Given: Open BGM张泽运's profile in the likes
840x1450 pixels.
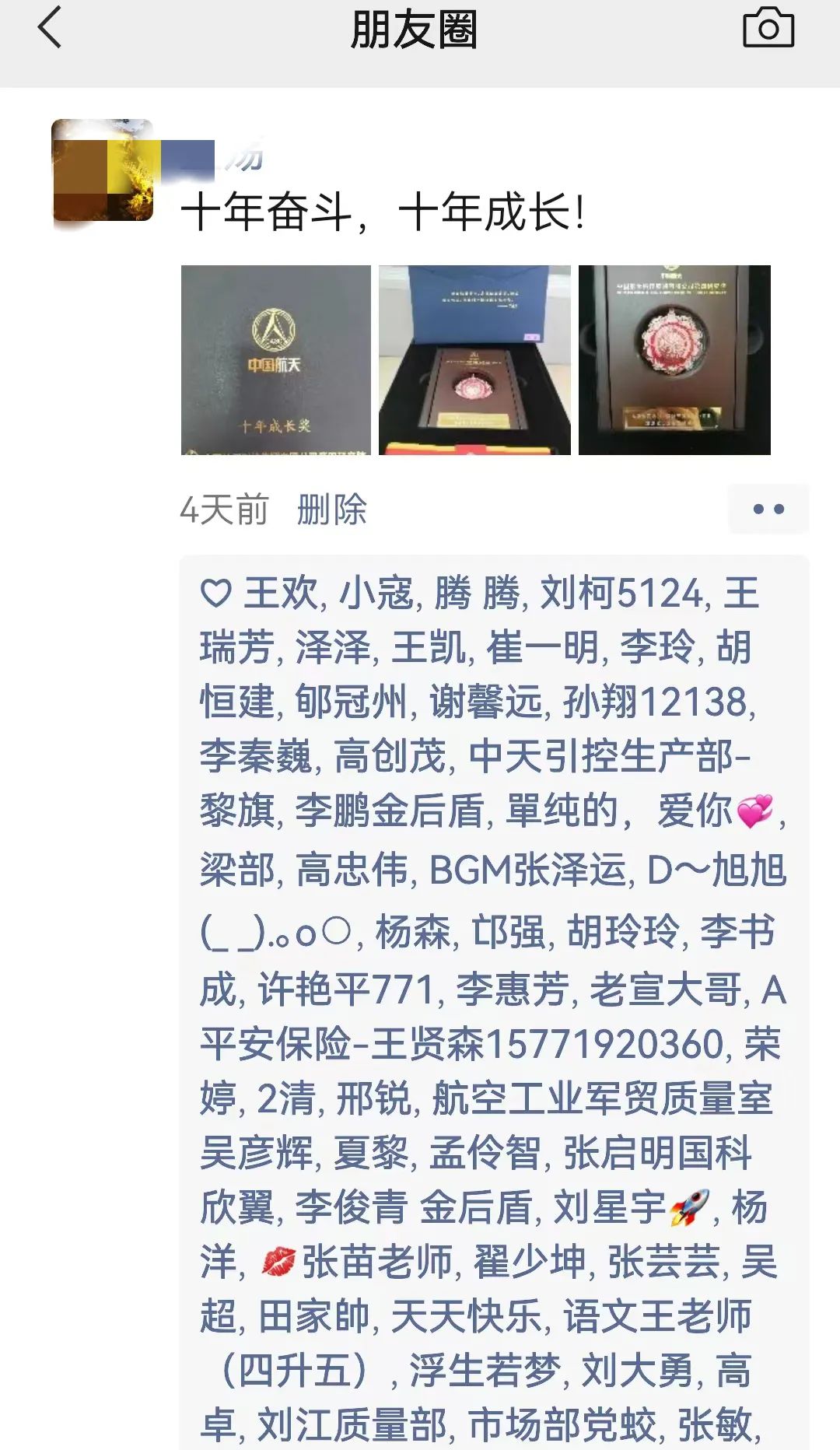Looking at the screenshot, I should (527, 870).
